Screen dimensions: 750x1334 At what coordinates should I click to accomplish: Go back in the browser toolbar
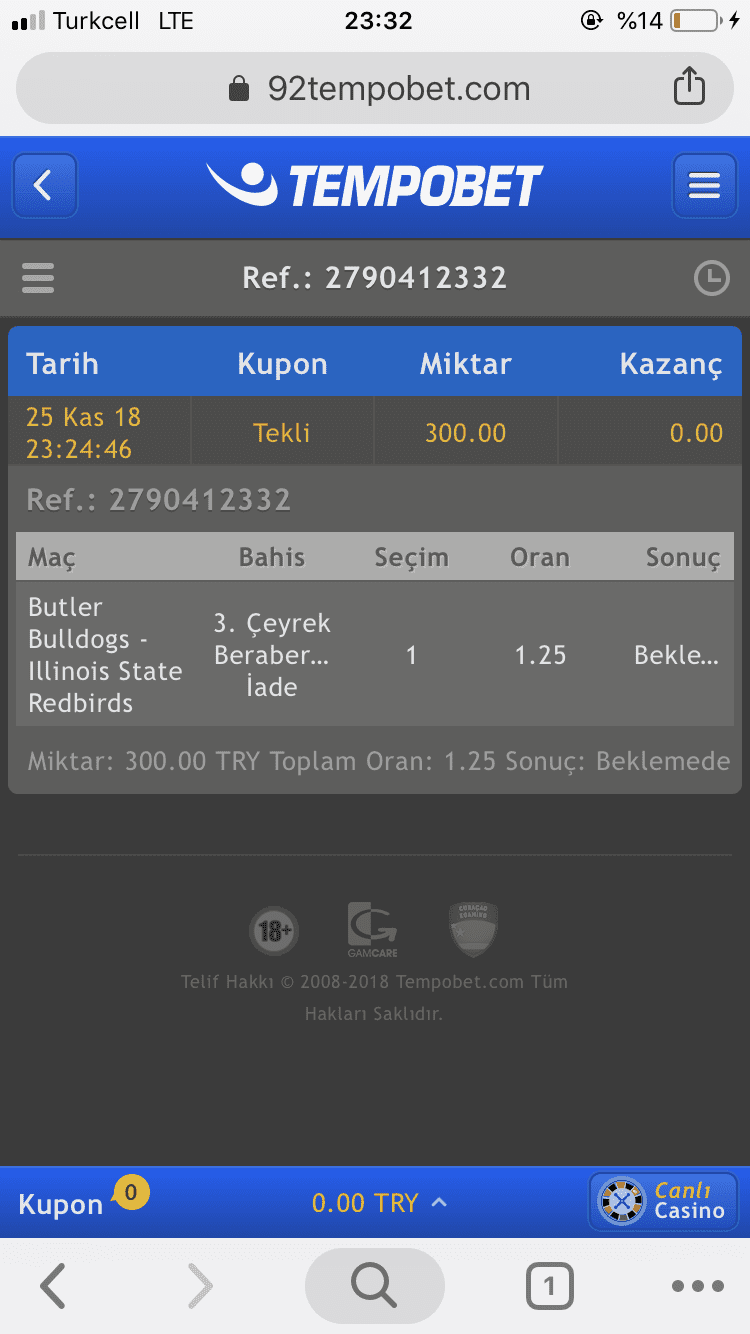53,1286
